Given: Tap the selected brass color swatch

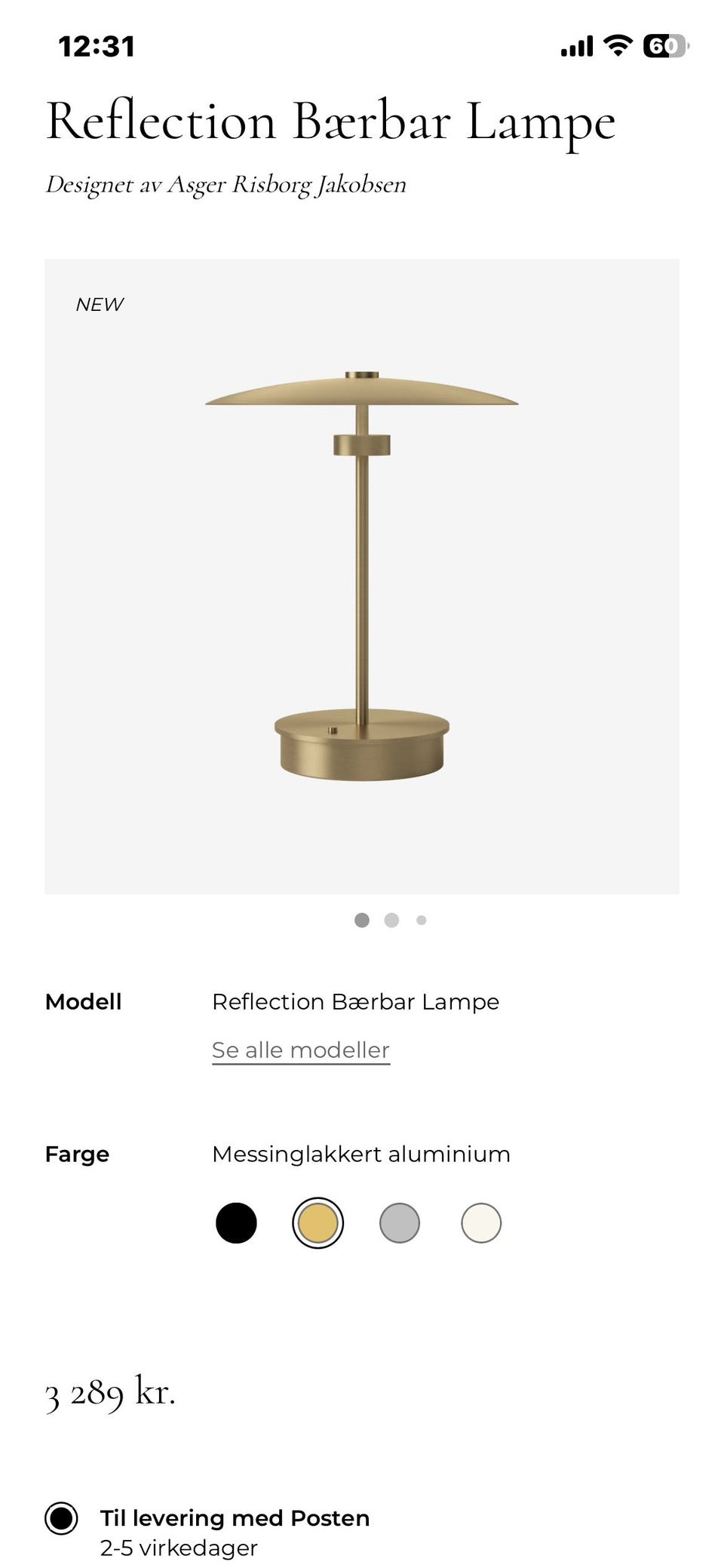Looking at the screenshot, I should click(x=320, y=1223).
